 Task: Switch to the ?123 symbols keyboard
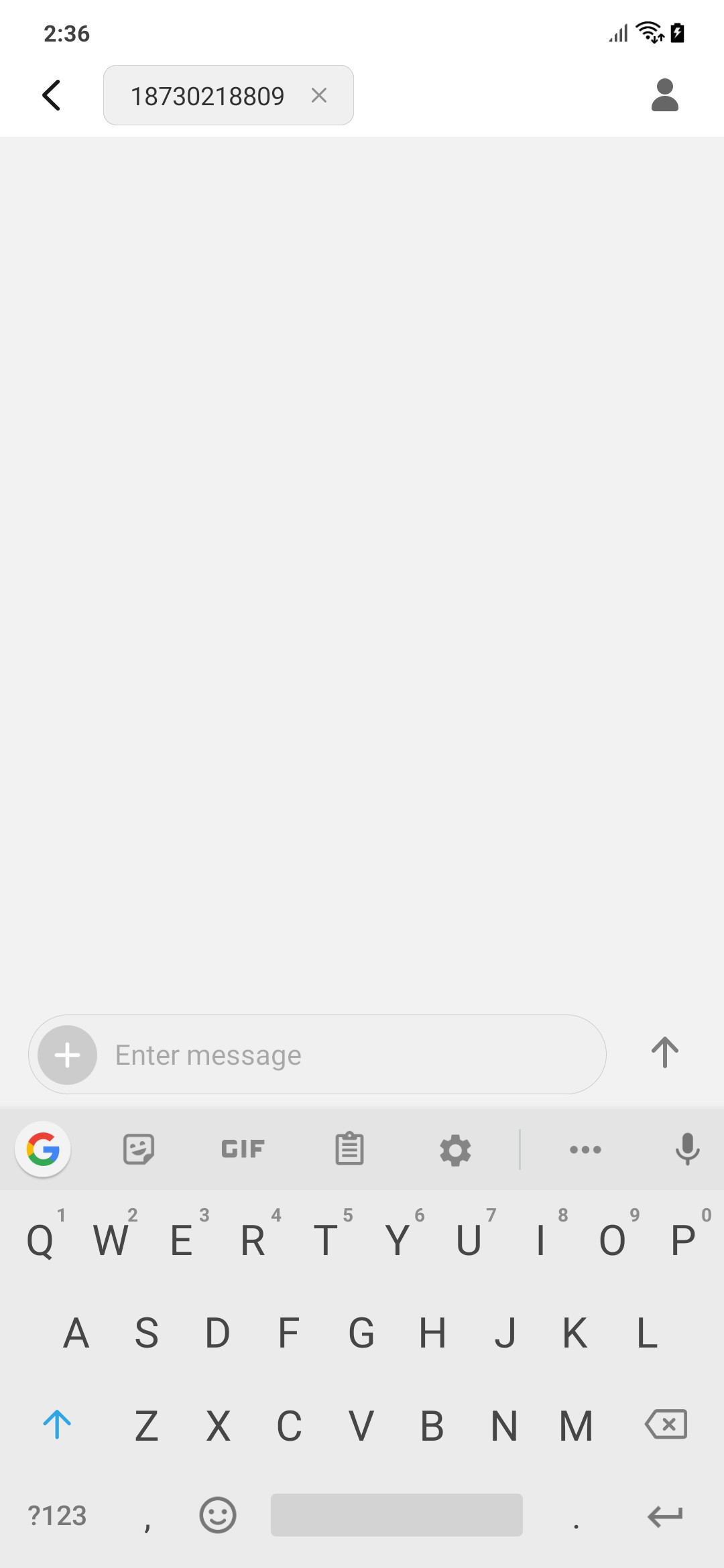[57, 1516]
